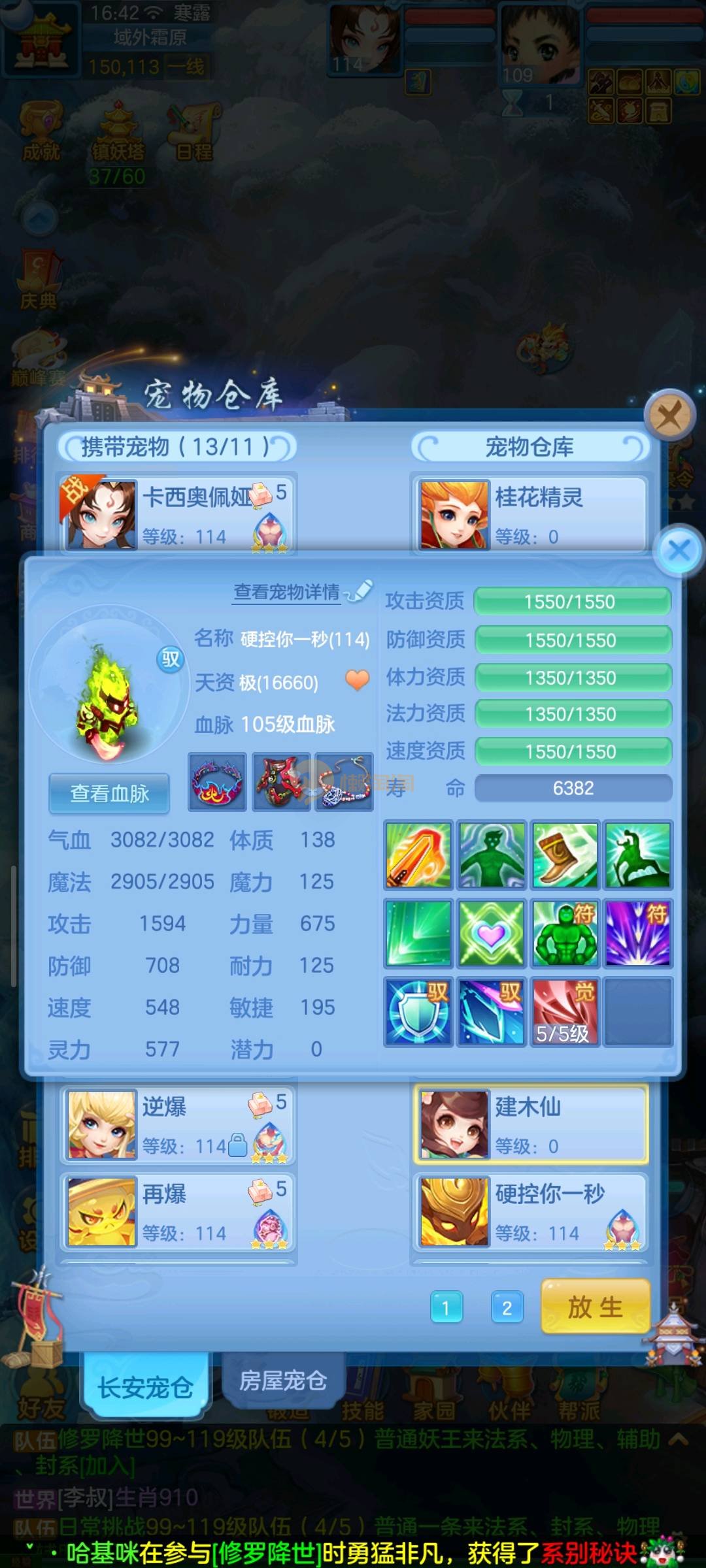View the pet's necklace equipment slot
Screen dimensions: 706x1568
click(x=344, y=782)
